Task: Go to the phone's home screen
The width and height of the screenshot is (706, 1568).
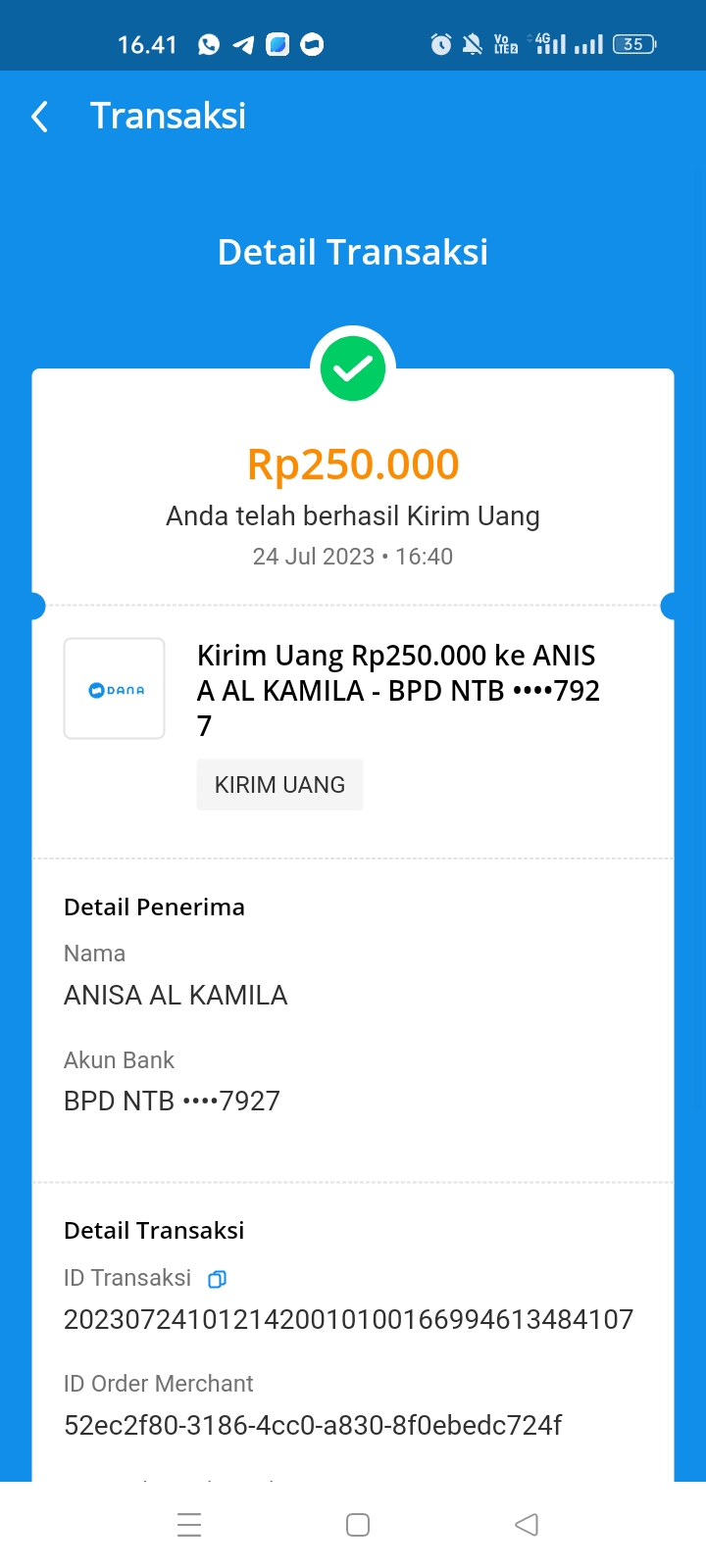Action: (x=358, y=1525)
